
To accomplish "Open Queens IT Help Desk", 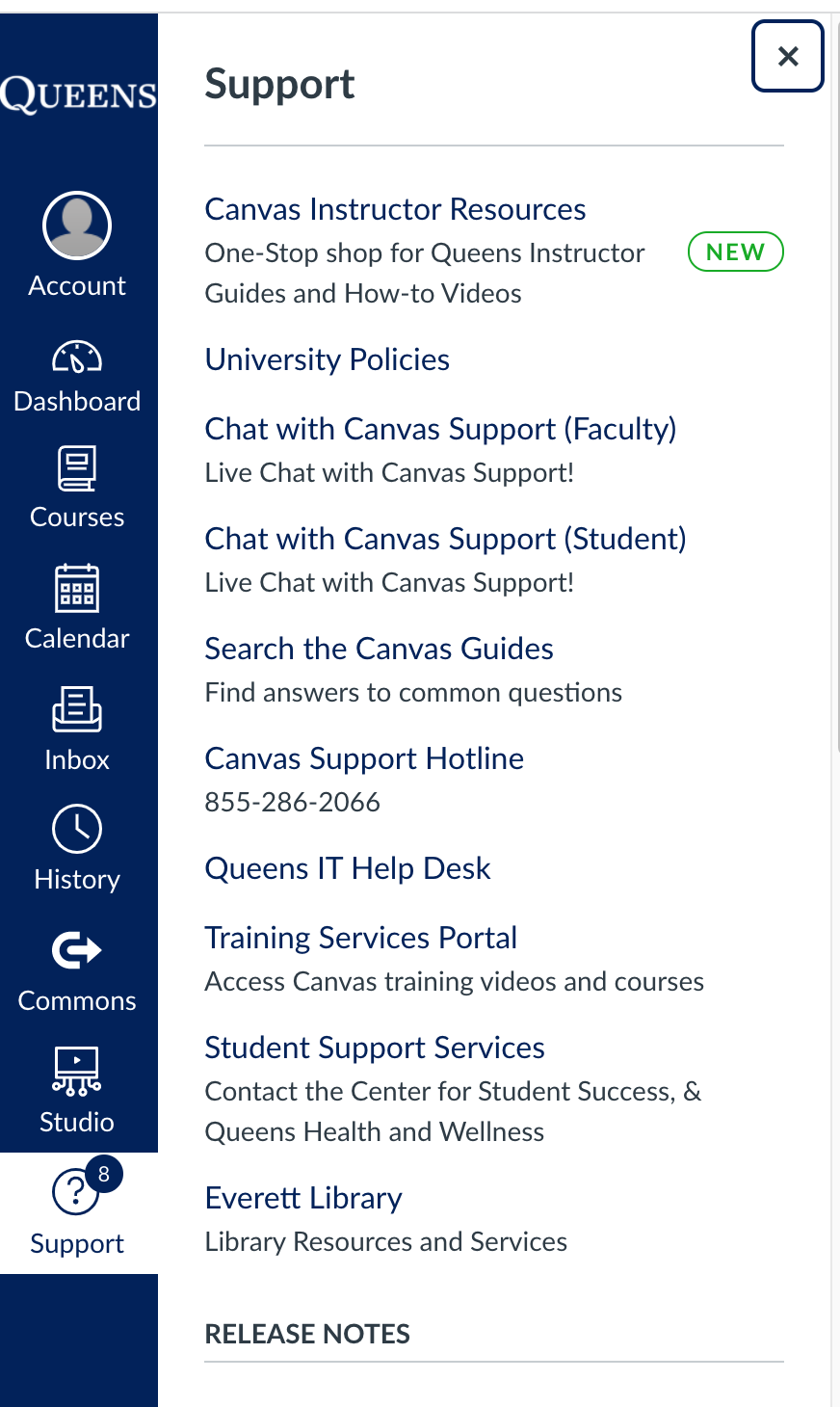I will click(x=348, y=868).
